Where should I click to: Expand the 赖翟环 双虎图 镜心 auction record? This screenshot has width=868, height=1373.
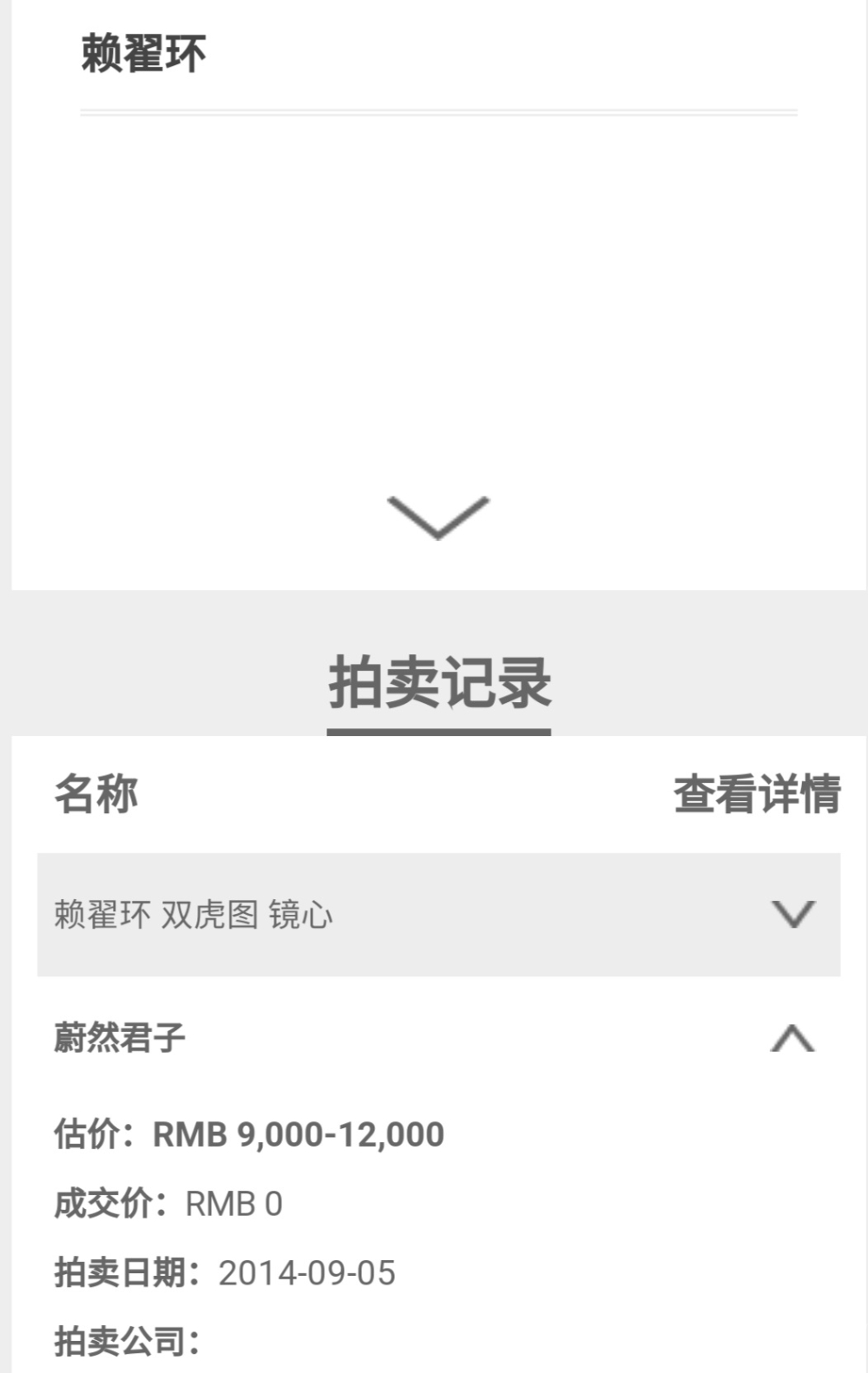(x=792, y=914)
